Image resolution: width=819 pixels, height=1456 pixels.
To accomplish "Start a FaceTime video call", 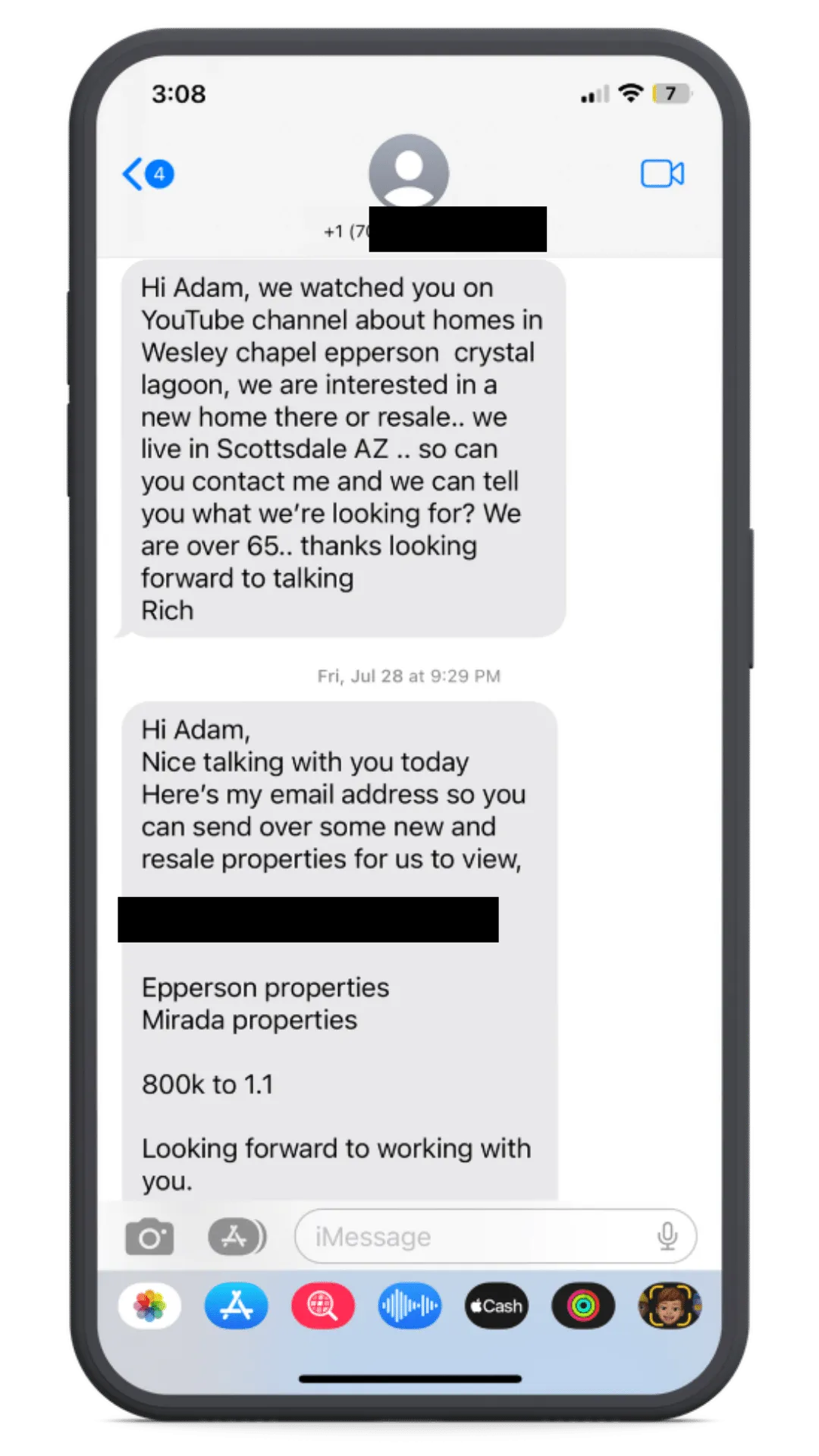I will tap(662, 174).
